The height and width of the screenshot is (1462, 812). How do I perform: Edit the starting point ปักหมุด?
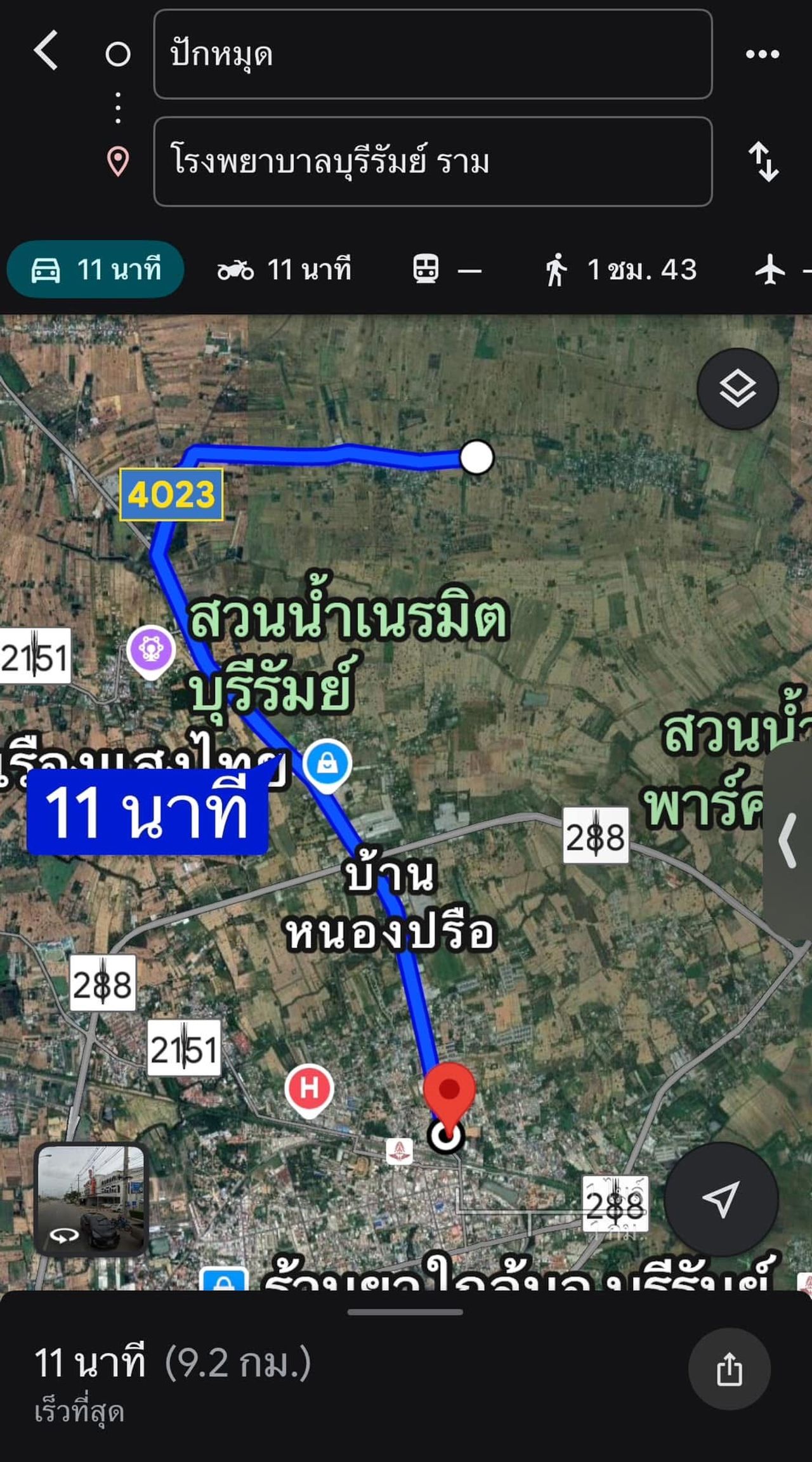click(432, 55)
